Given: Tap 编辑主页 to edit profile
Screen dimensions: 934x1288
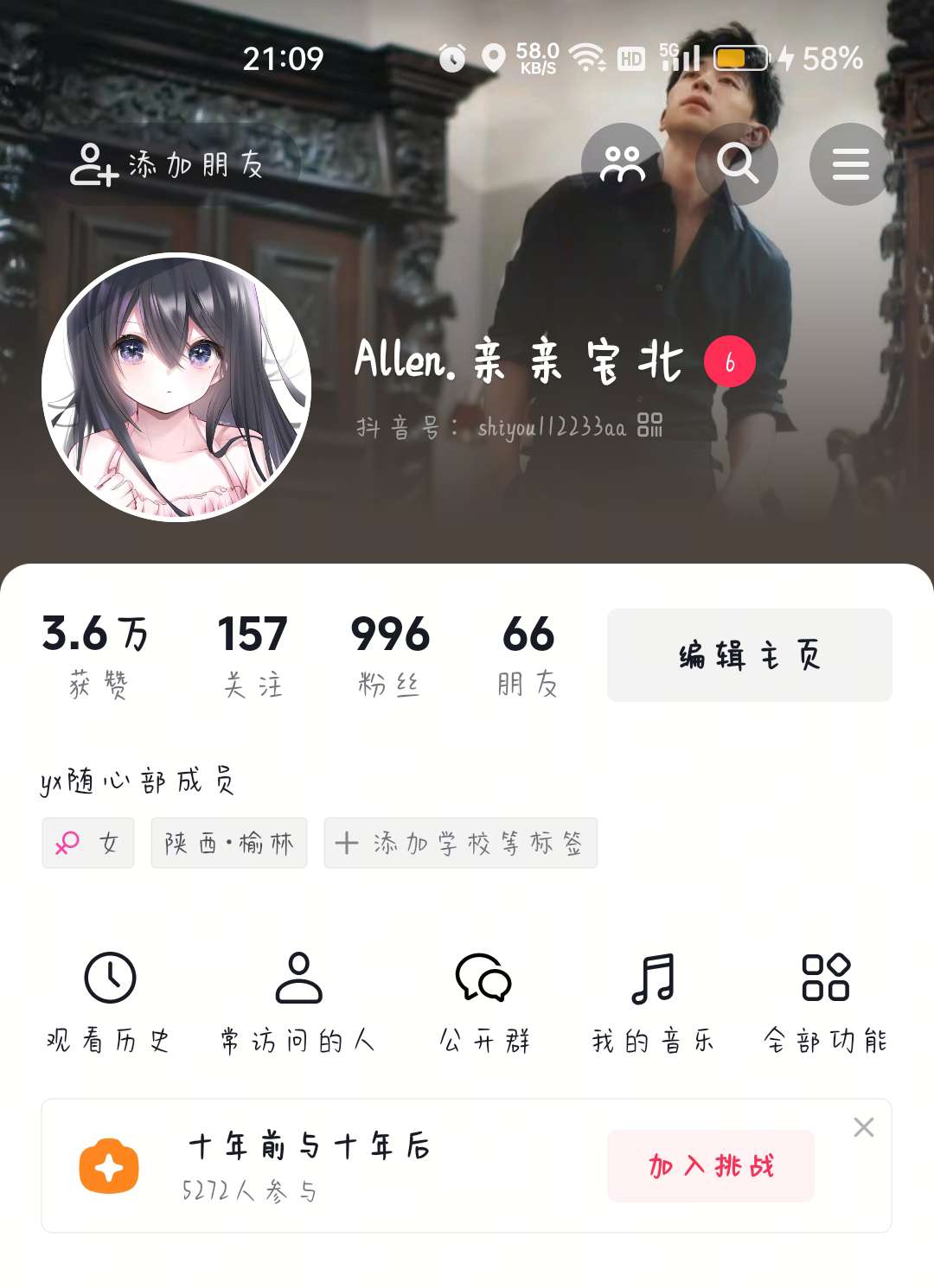Looking at the screenshot, I should click(x=750, y=655).
